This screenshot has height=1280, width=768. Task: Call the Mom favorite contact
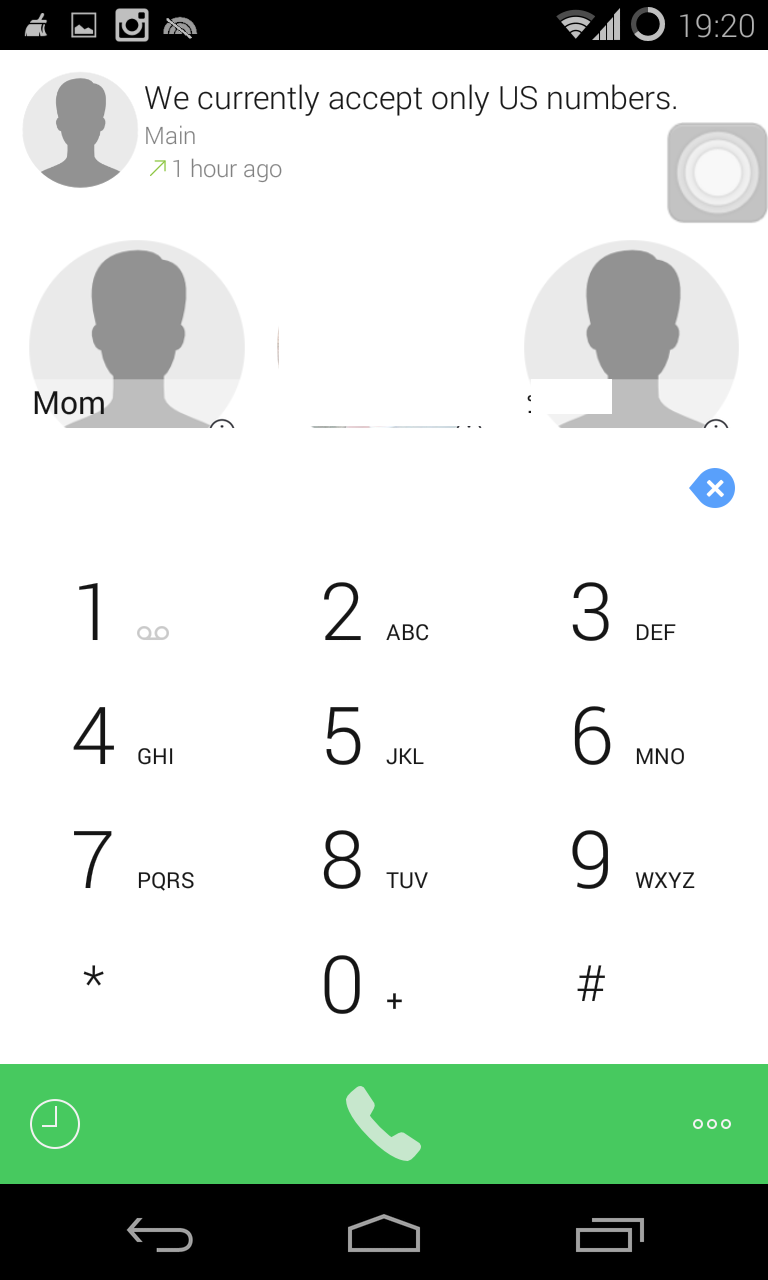tap(137, 340)
